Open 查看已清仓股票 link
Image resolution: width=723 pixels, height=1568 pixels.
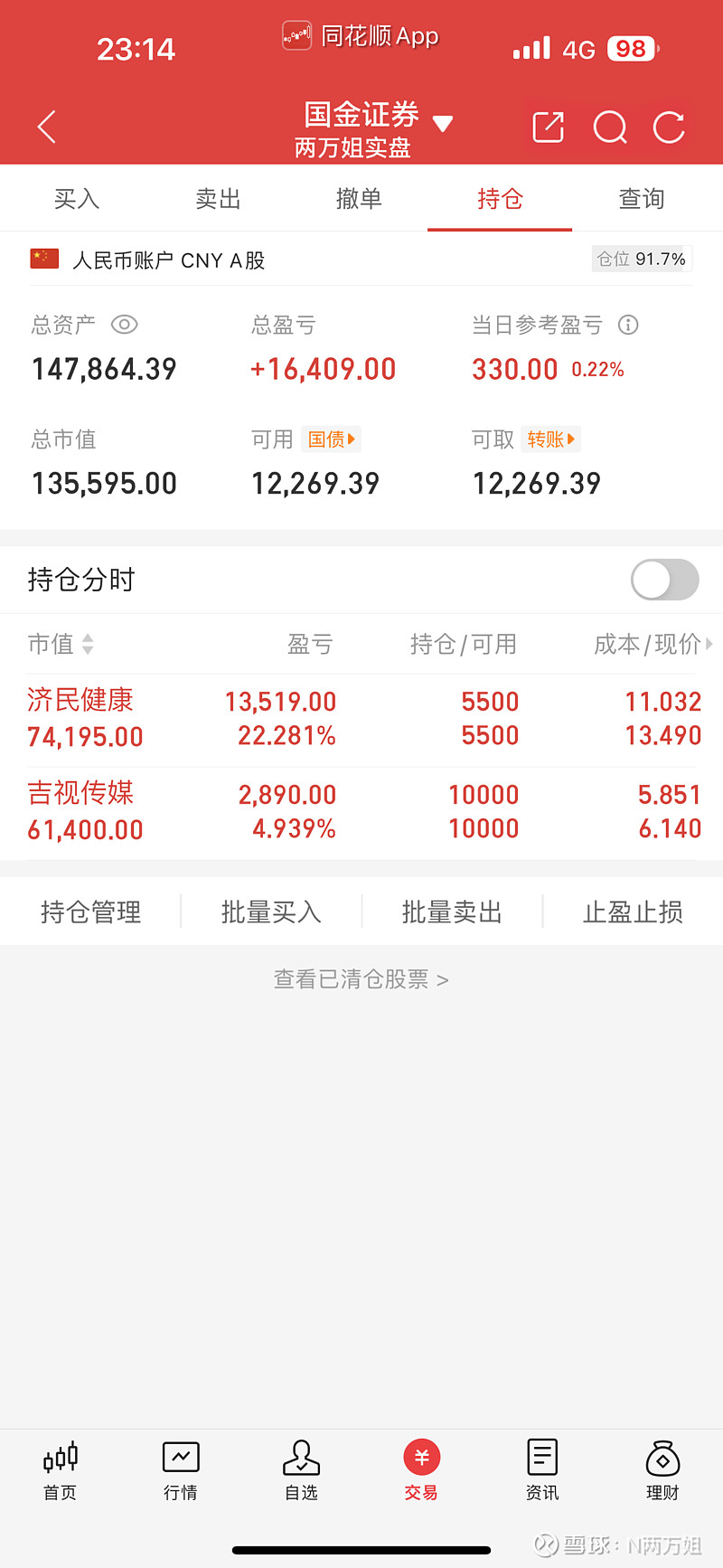pyautogui.click(x=361, y=978)
